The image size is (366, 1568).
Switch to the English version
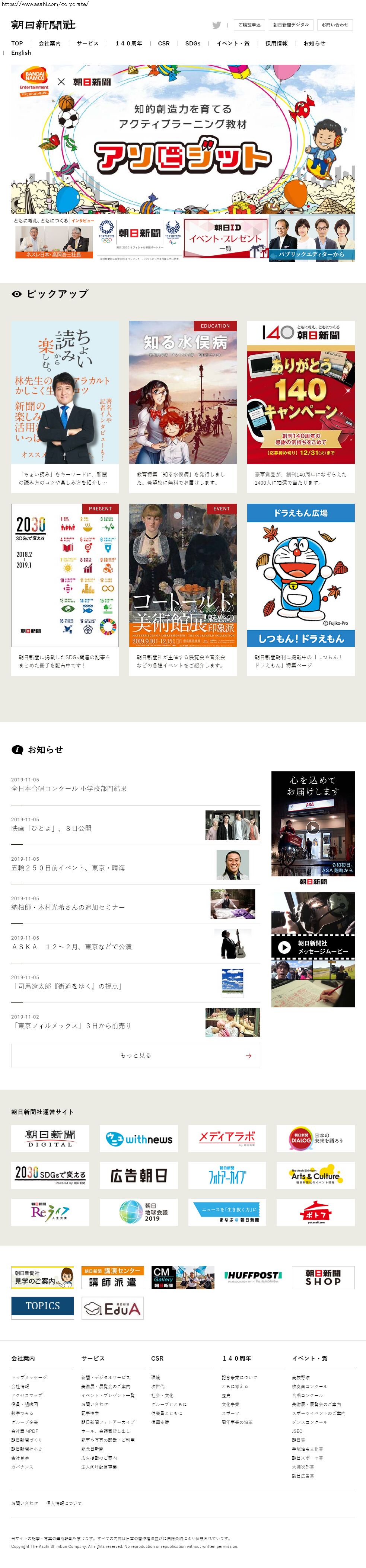click(21, 53)
